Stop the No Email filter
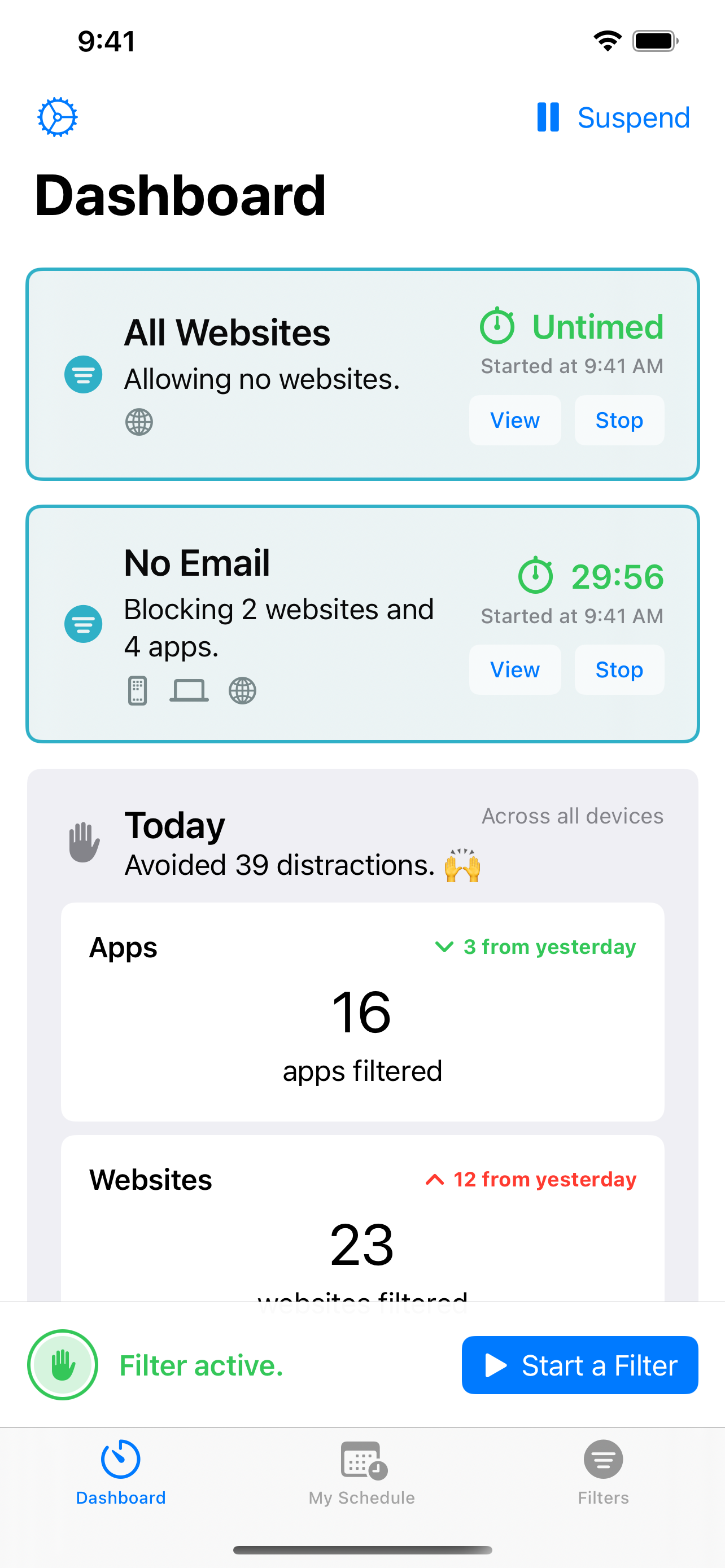 coord(618,669)
